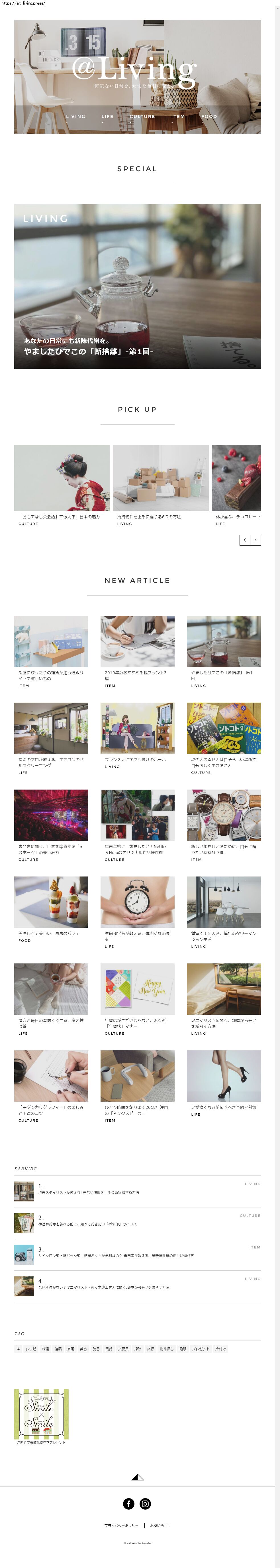Select the プレゼント tag
The height and width of the screenshot is (1568, 280).
[200, 1349]
